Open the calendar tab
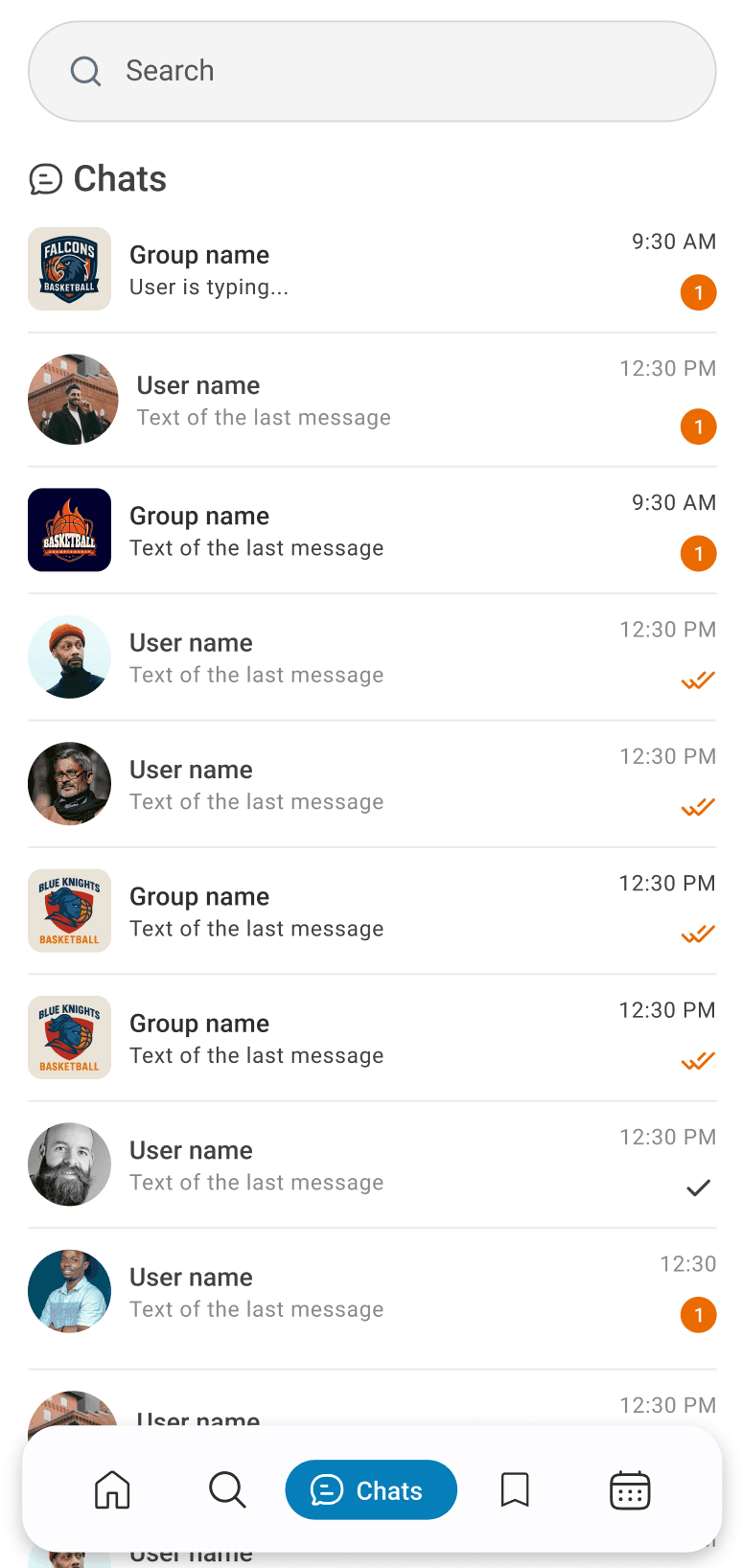Screen dimensions: 742x1568 630,1490
